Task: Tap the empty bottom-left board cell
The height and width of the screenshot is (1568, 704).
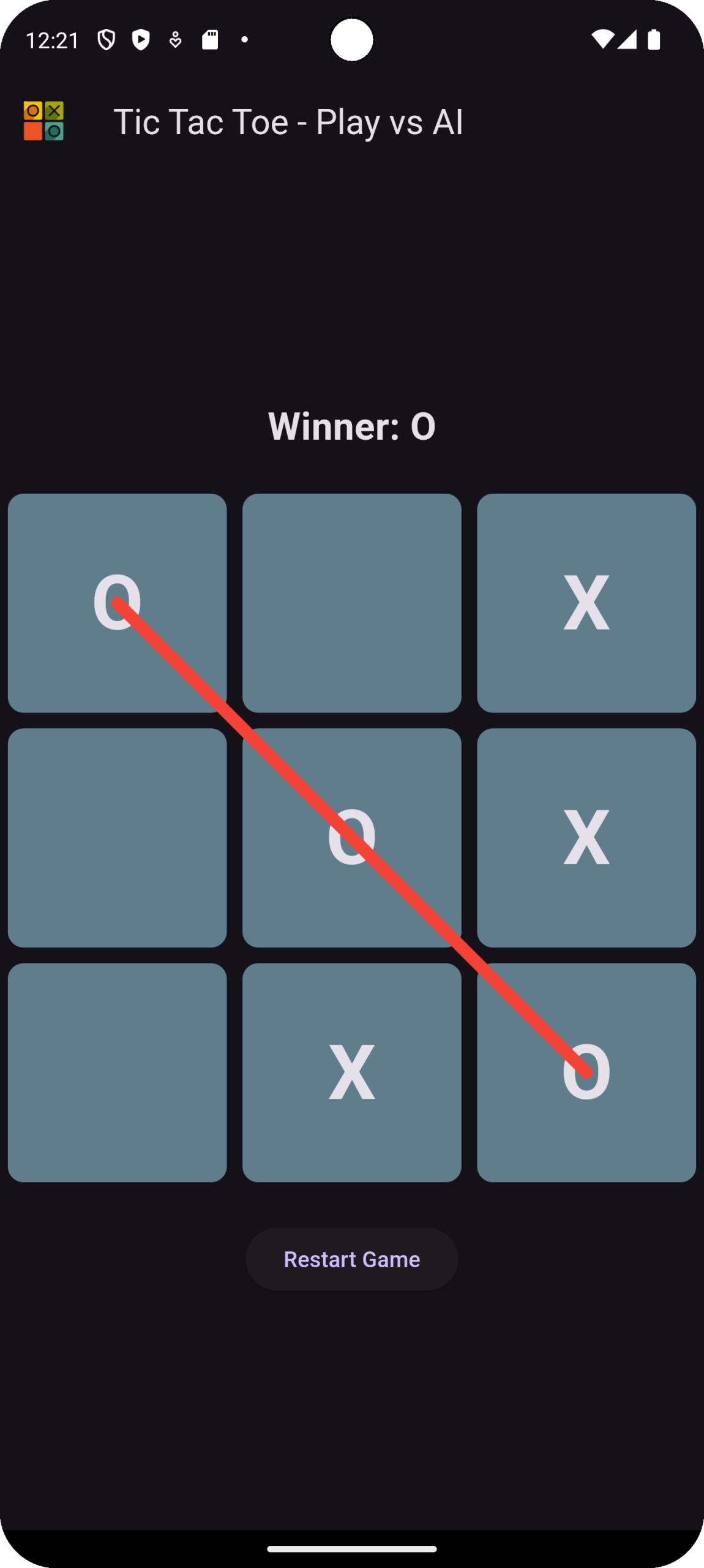Action: coord(117,1072)
